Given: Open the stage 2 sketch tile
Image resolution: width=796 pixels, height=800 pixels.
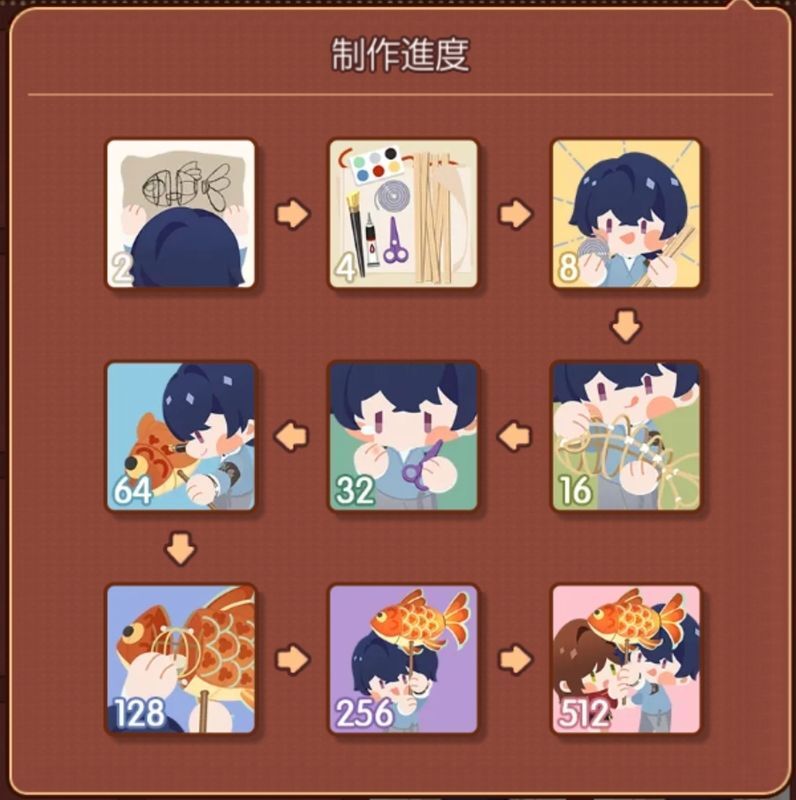Looking at the screenshot, I should (180, 214).
